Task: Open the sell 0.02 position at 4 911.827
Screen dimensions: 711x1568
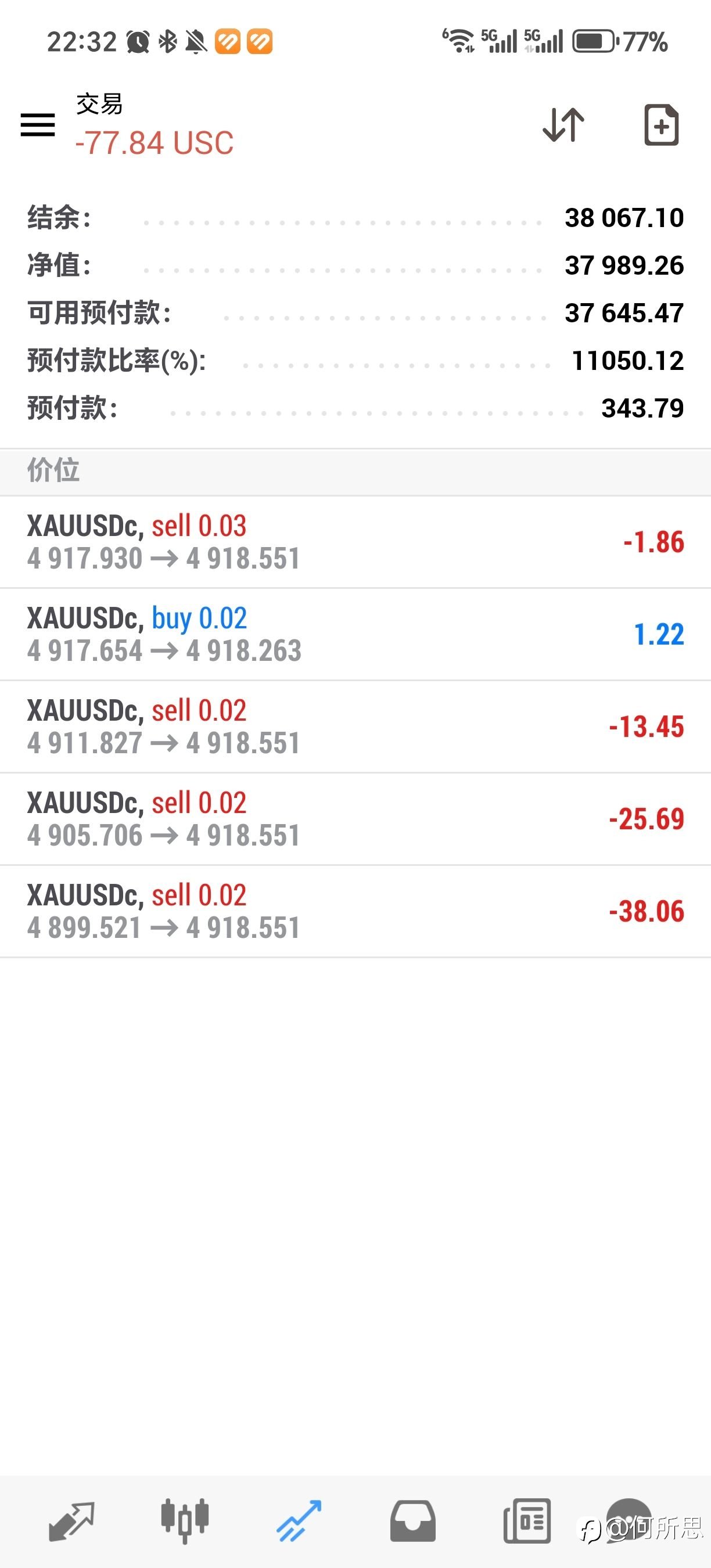Action: (x=355, y=727)
